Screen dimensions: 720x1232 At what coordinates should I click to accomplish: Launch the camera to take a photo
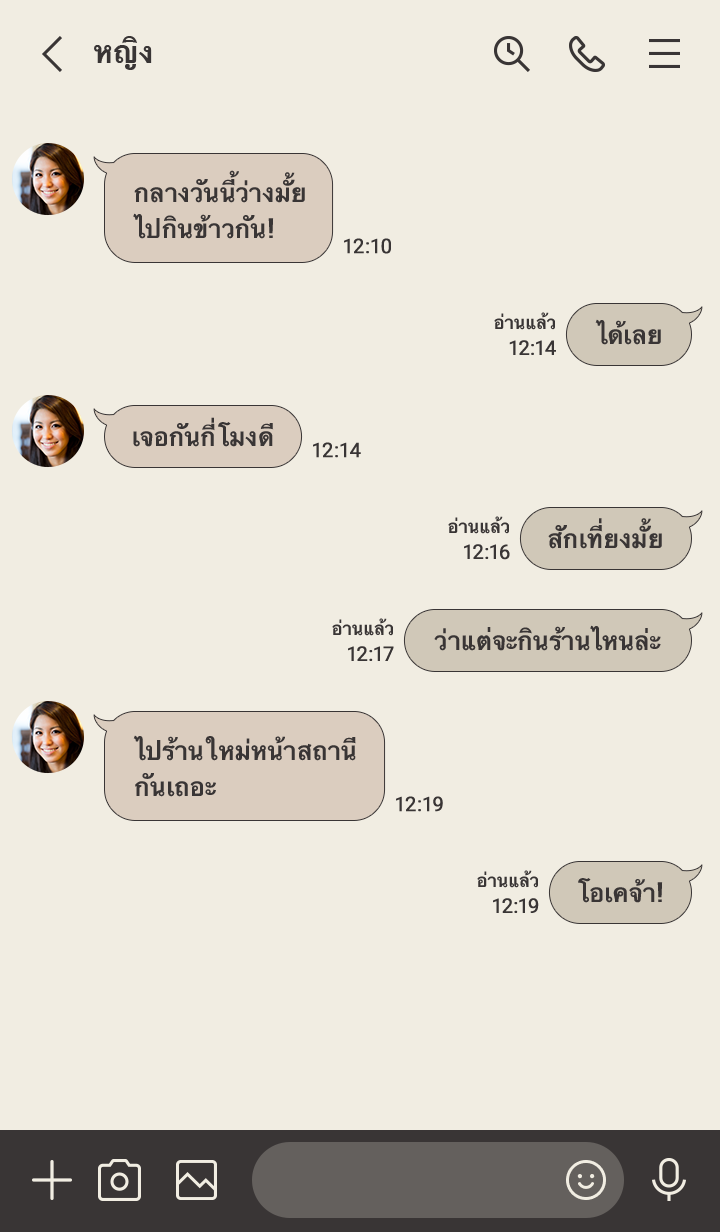120,1181
